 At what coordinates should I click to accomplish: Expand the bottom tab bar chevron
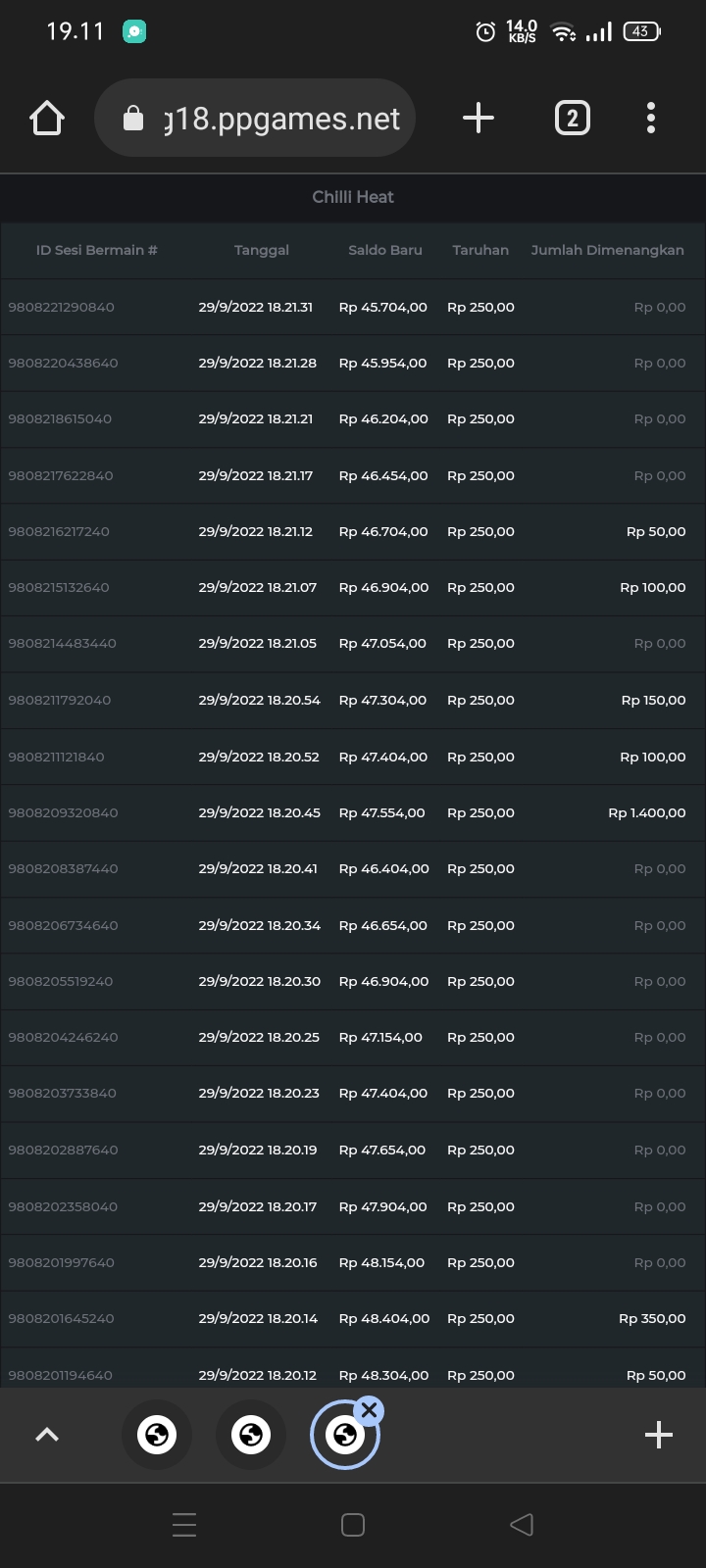[47, 1435]
